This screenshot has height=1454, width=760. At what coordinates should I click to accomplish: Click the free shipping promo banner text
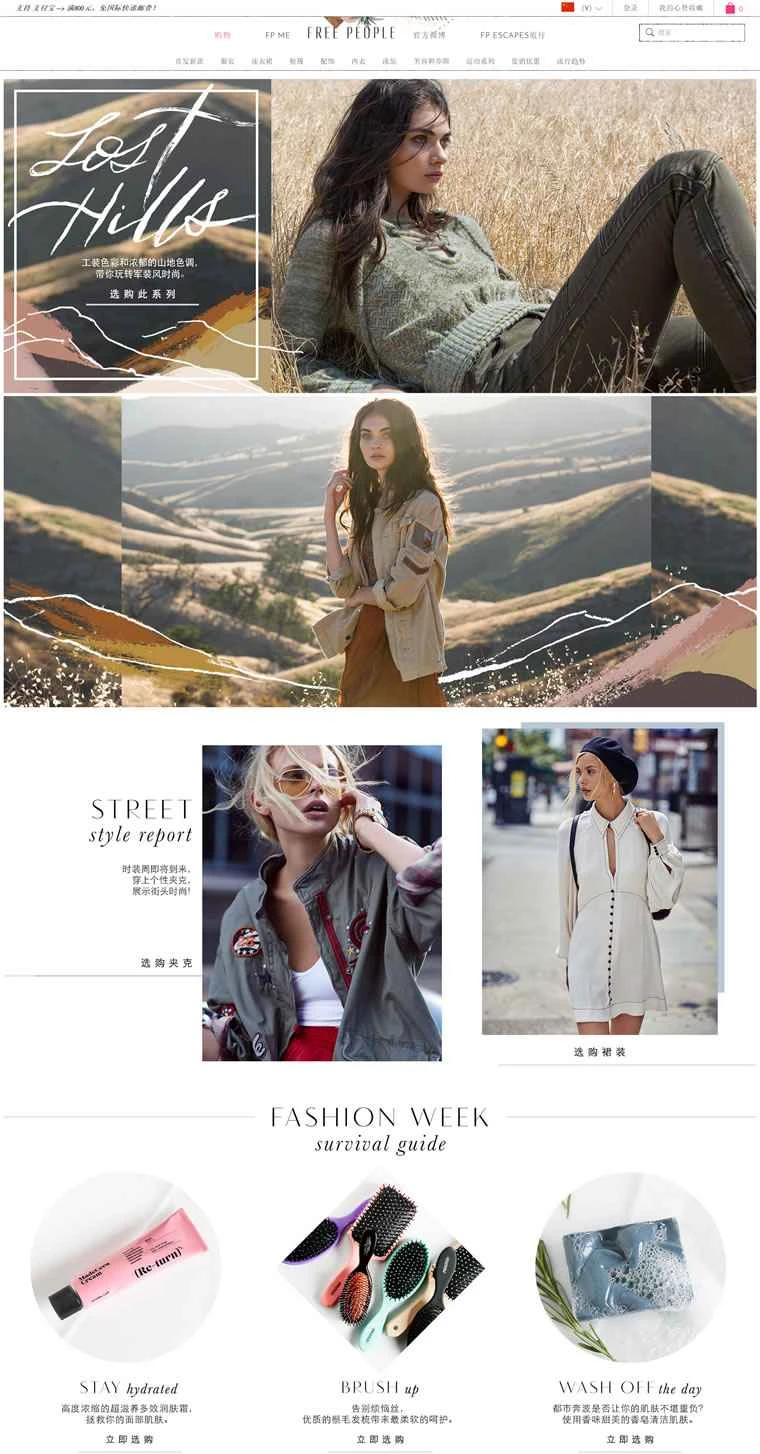[x=85, y=8]
